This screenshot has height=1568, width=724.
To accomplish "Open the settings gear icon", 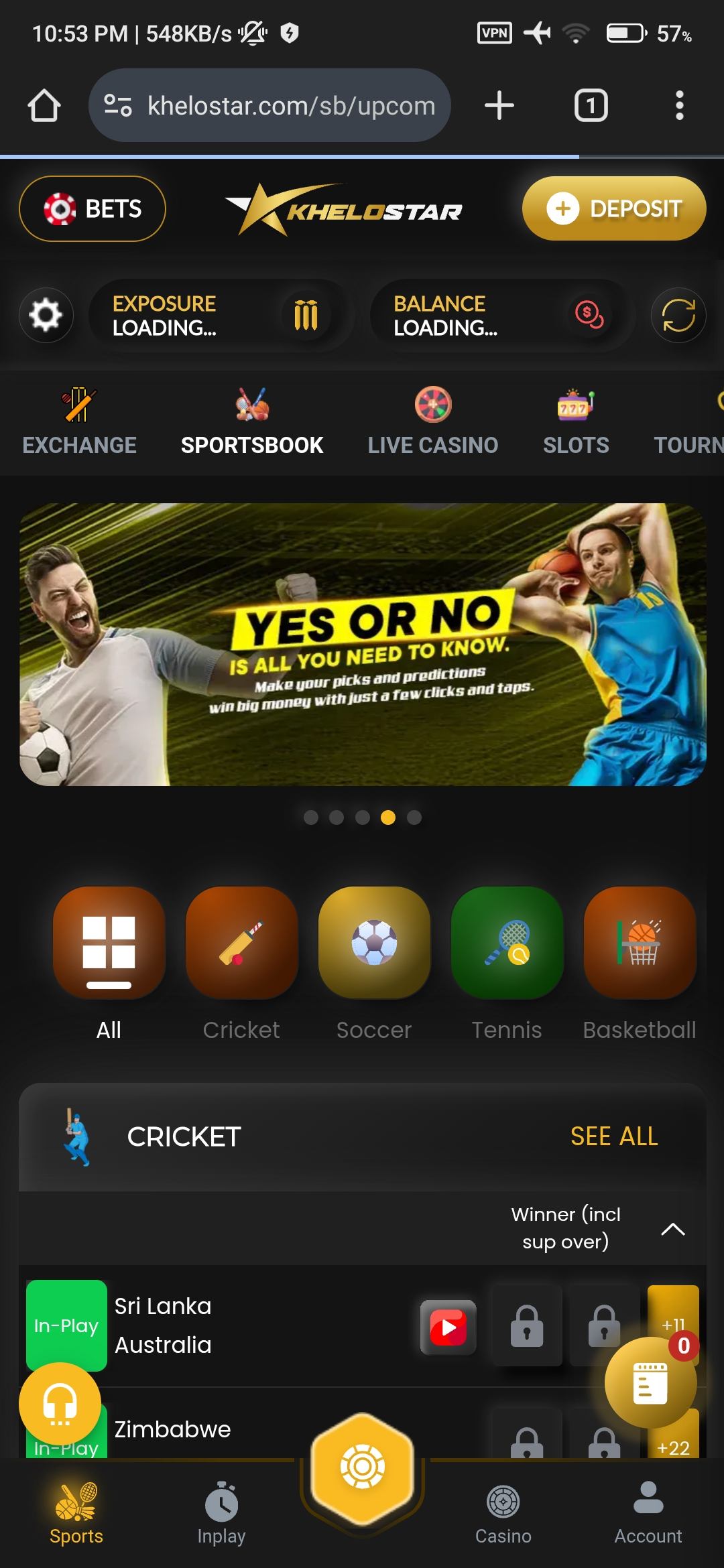I will [x=46, y=315].
